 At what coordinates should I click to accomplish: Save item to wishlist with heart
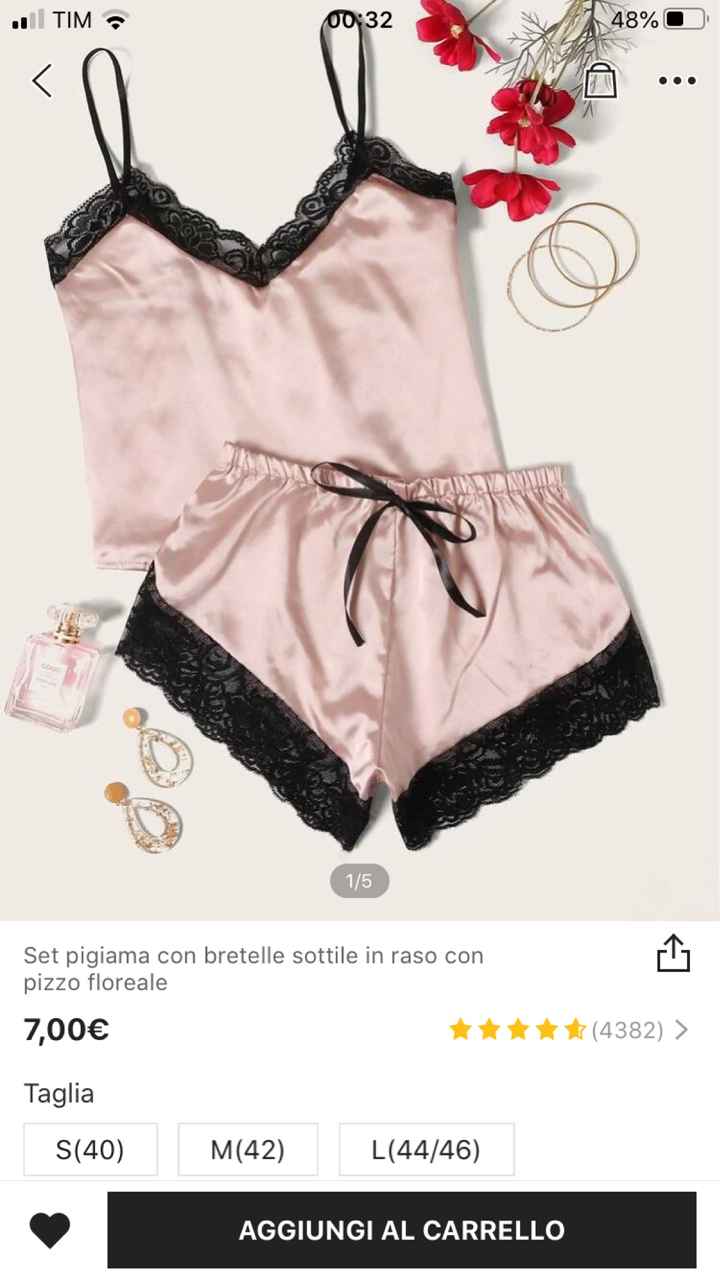coord(49,1229)
